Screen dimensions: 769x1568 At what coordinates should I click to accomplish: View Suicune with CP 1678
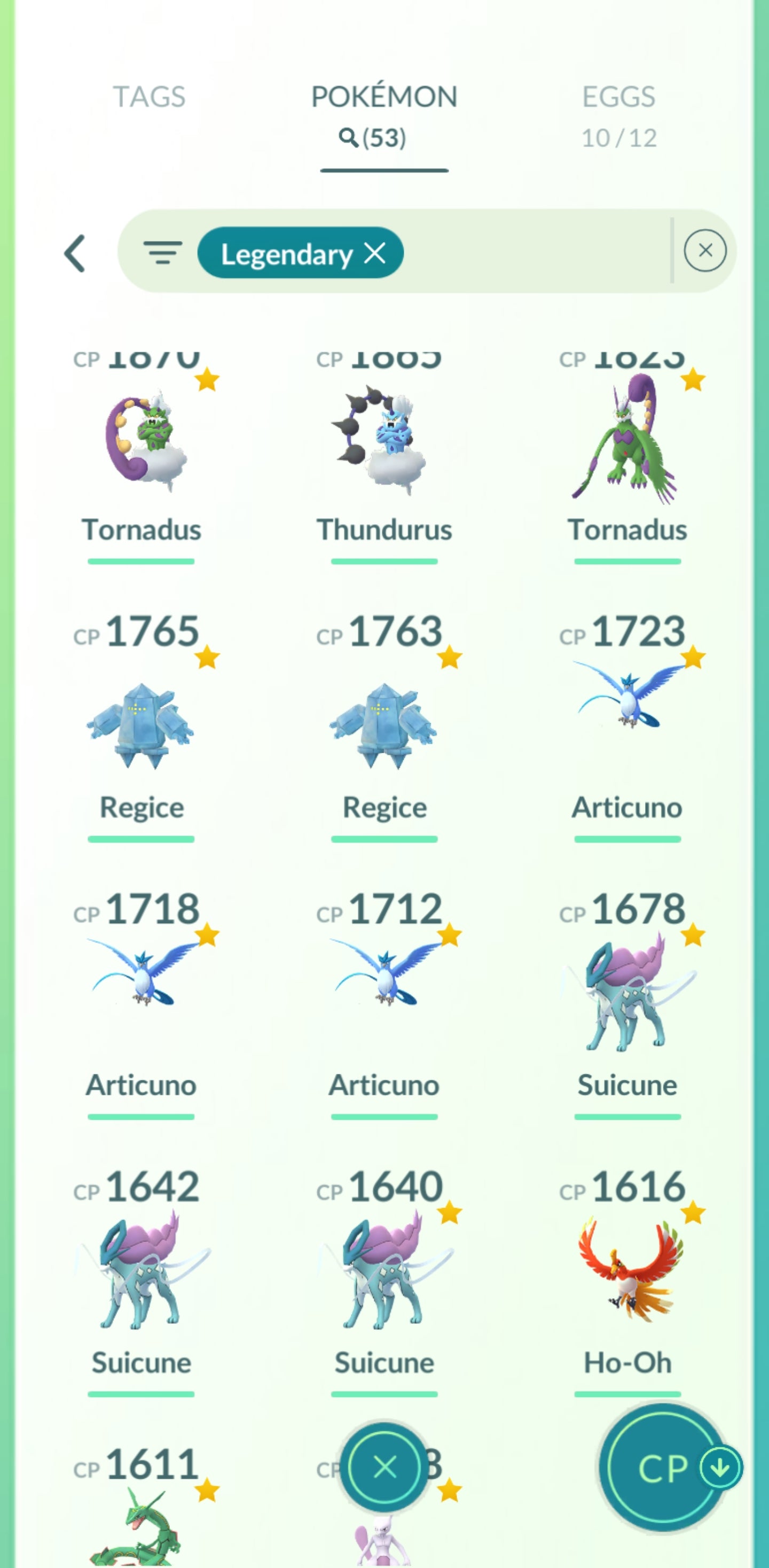(x=627, y=998)
